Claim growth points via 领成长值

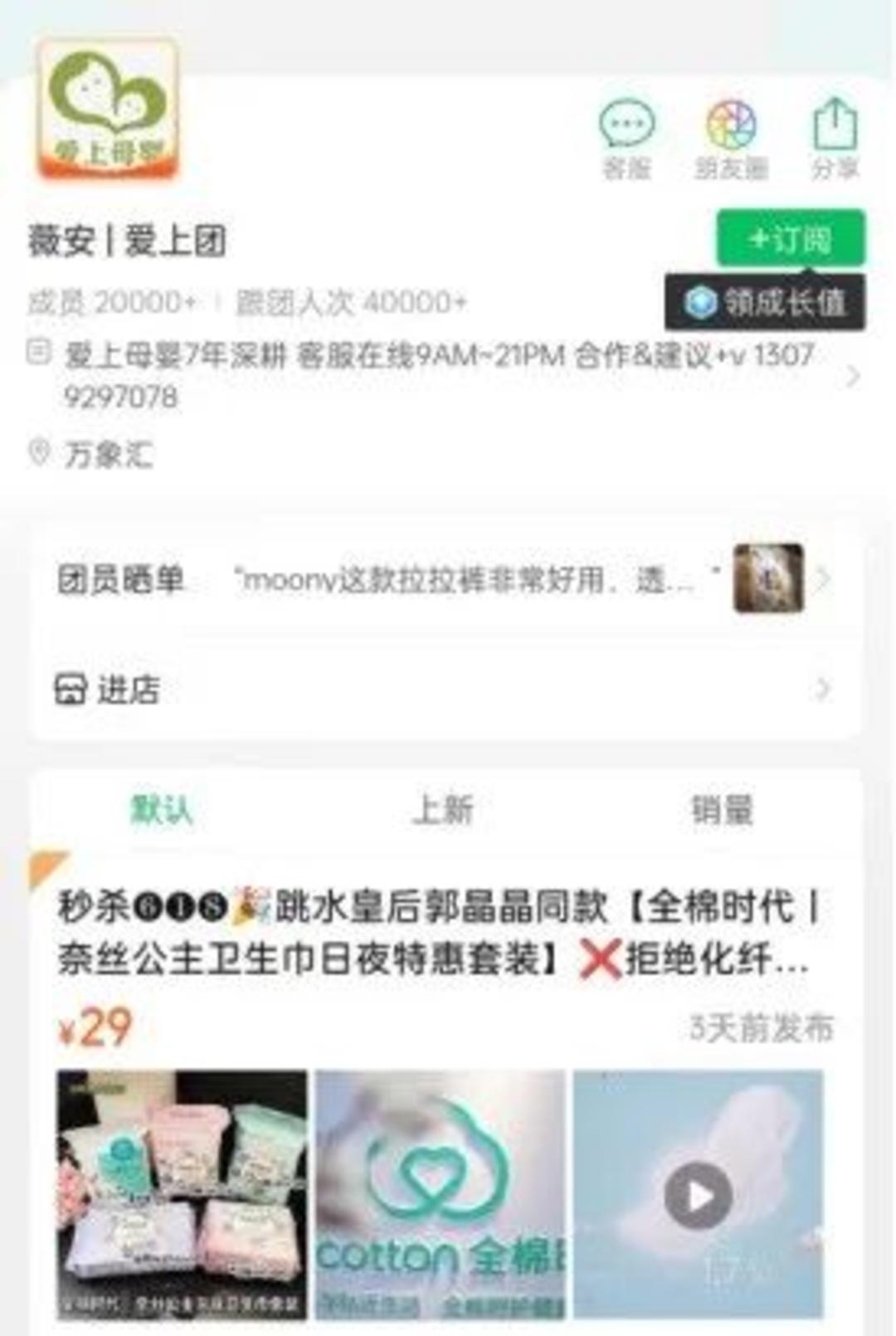point(765,302)
